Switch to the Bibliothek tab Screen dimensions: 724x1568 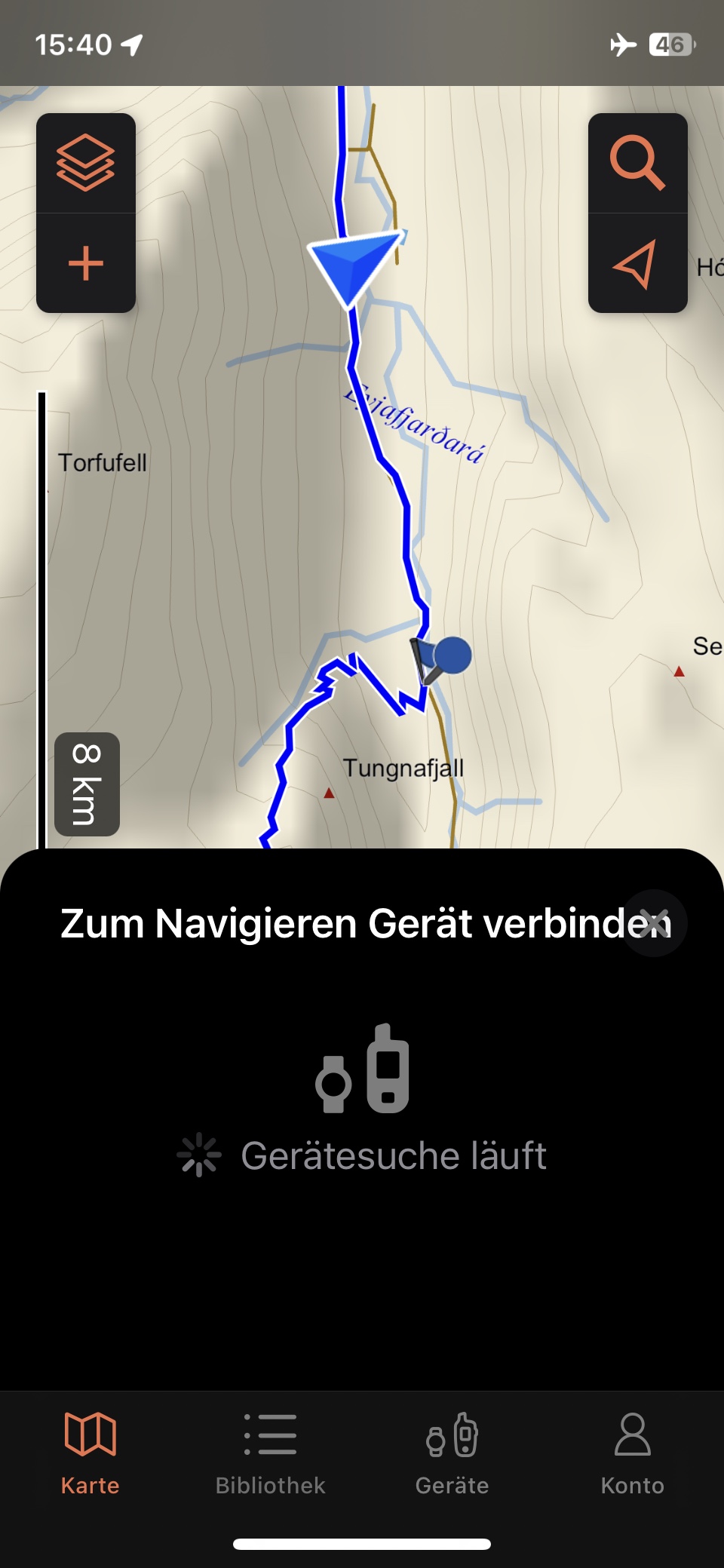pyautogui.click(x=270, y=1453)
